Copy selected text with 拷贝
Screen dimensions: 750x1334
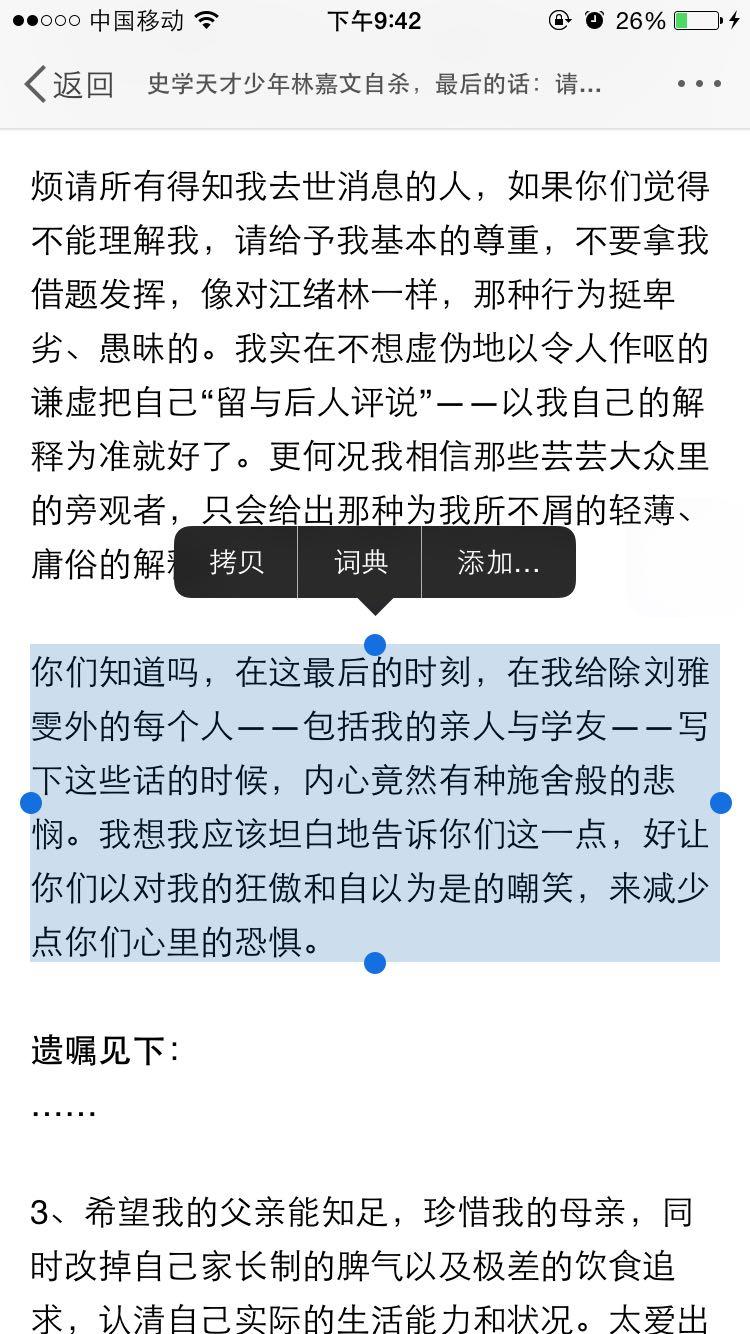[x=237, y=562]
